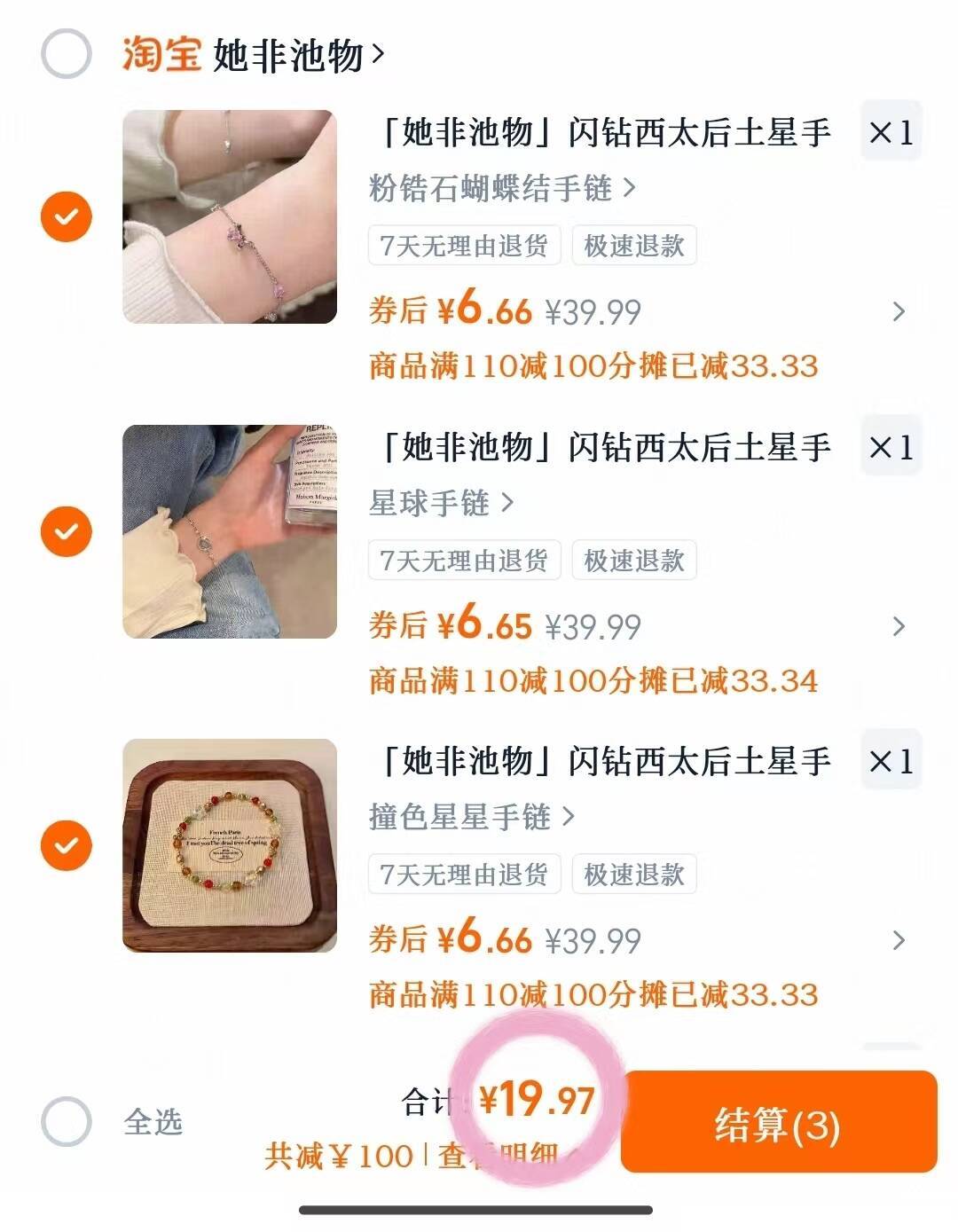Adjust quantity of 撞色星星手链
This screenshot has height=1232, width=958.
pyautogui.click(x=891, y=761)
